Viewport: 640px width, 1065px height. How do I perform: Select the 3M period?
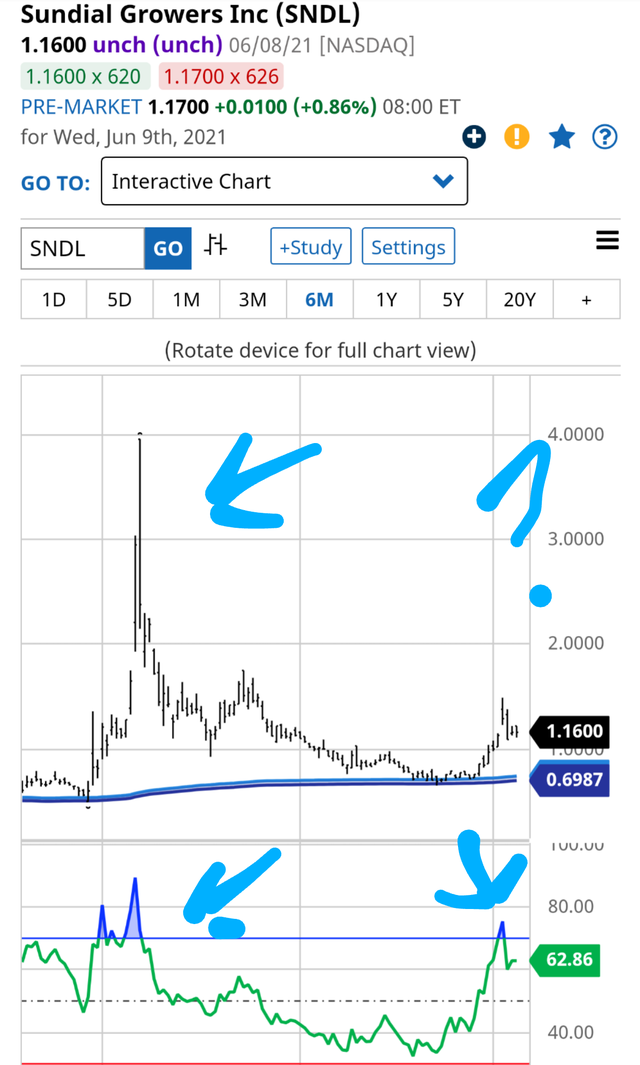252,299
